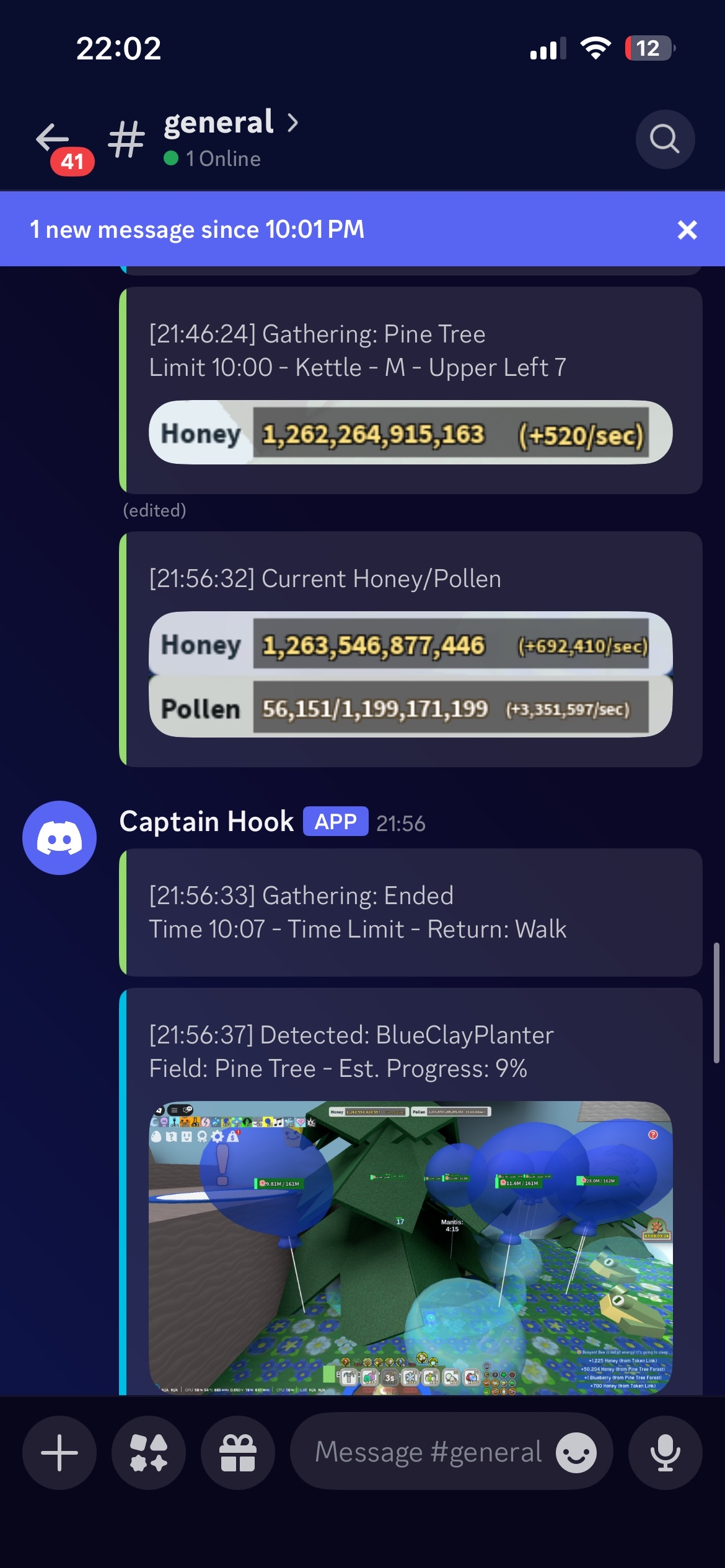Dismiss the new message banner
725x1568 pixels.
point(687,230)
